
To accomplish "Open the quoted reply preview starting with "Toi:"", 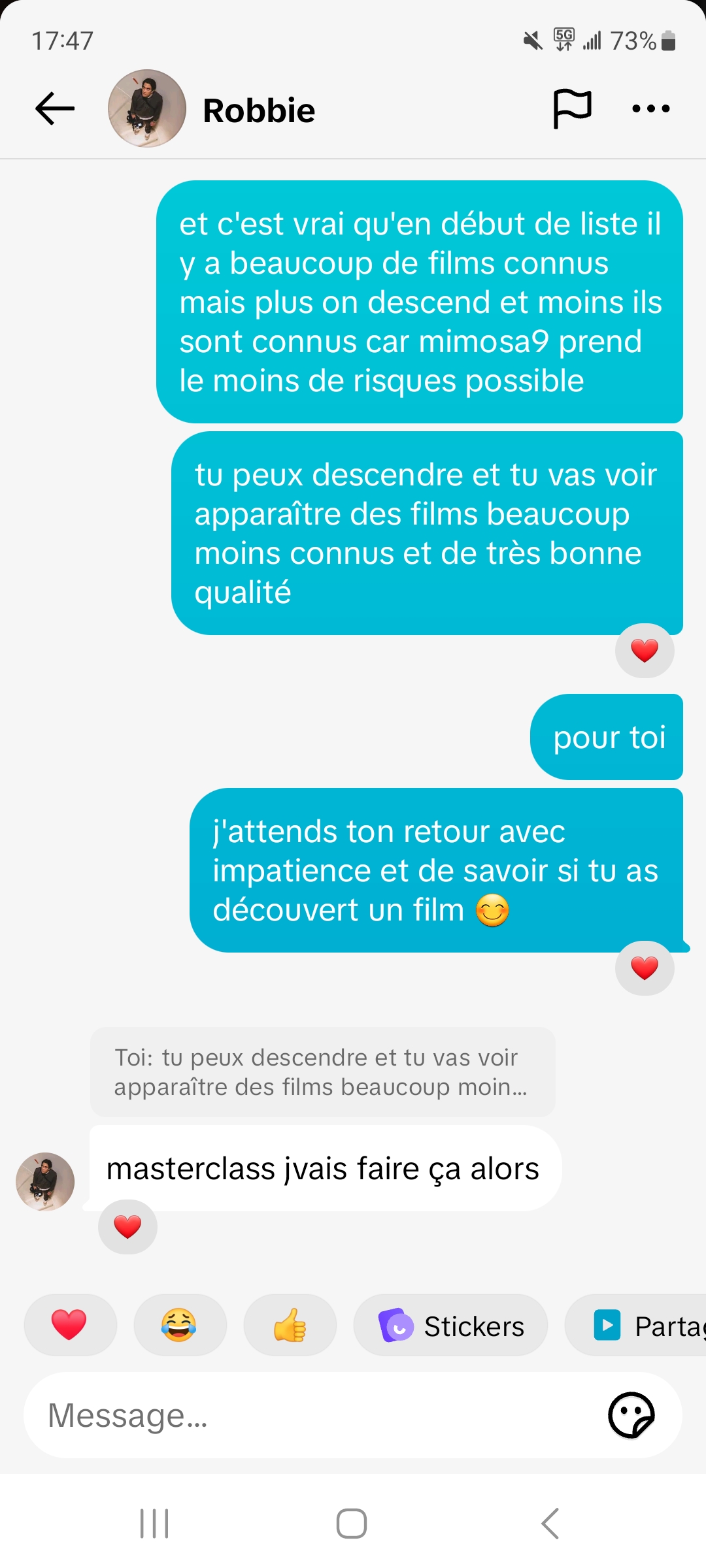I will coord(322,1072).
